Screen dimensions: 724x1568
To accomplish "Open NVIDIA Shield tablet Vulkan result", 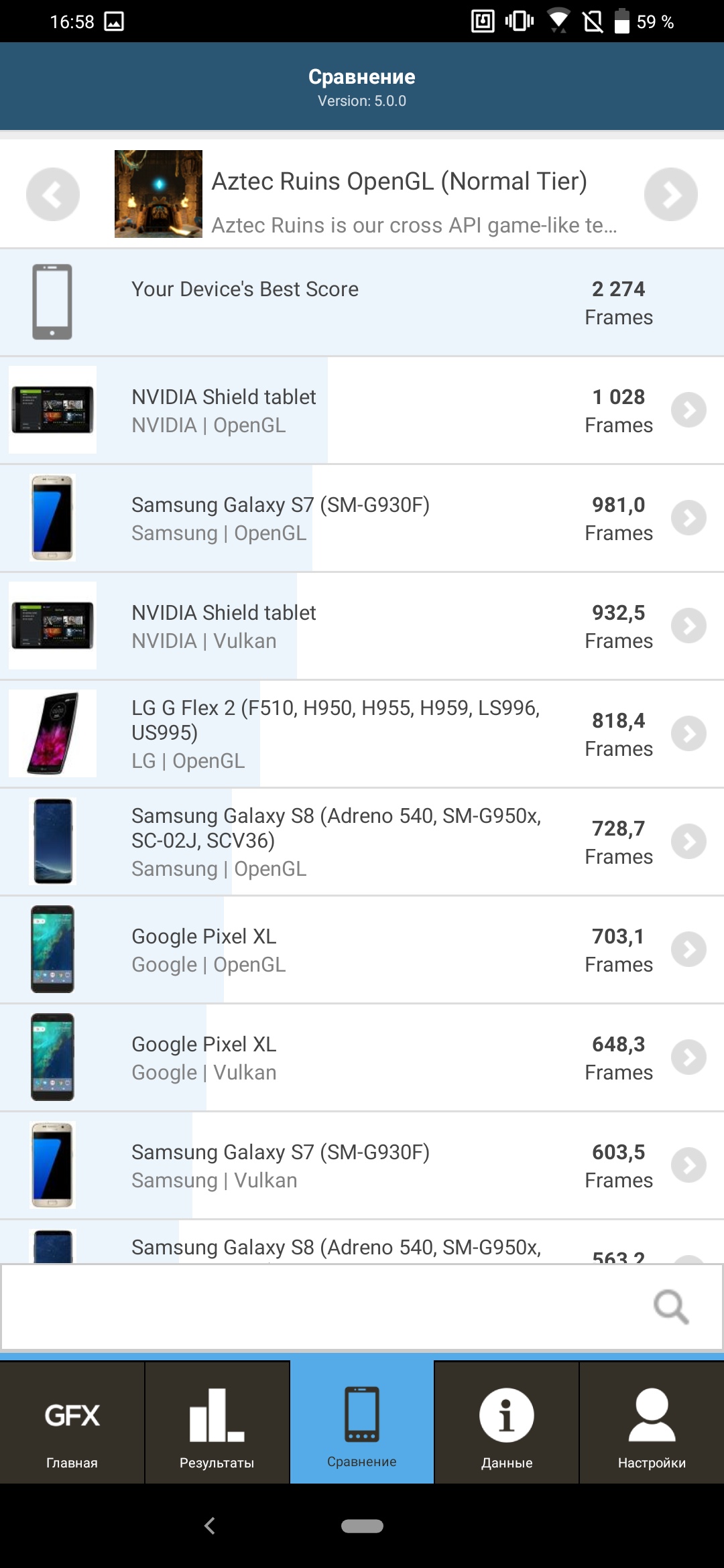I will click(x=362, y=626).
